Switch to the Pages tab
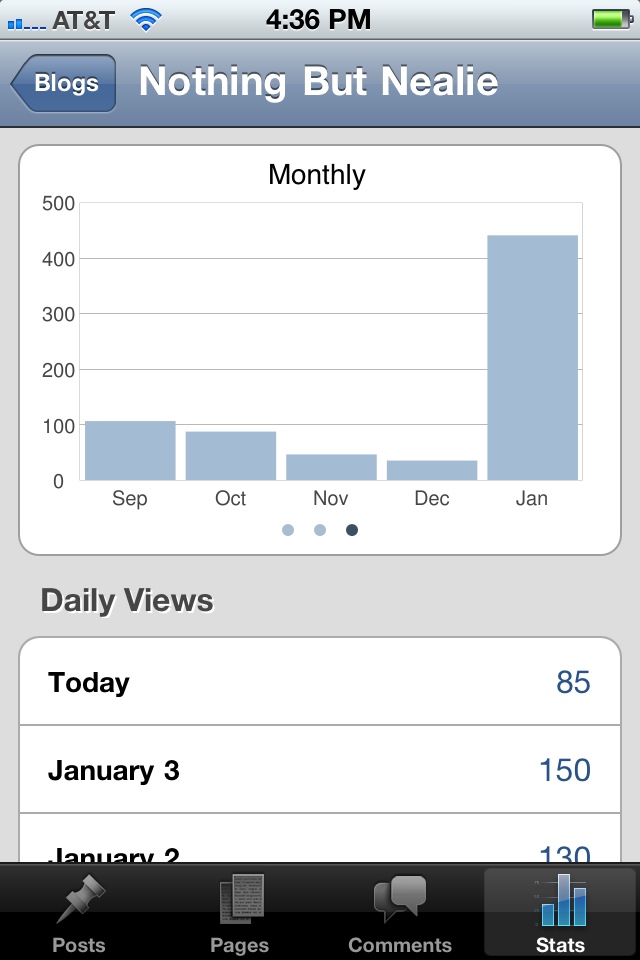The width and height of the screenshot is (640, 960). click(240, 912)
